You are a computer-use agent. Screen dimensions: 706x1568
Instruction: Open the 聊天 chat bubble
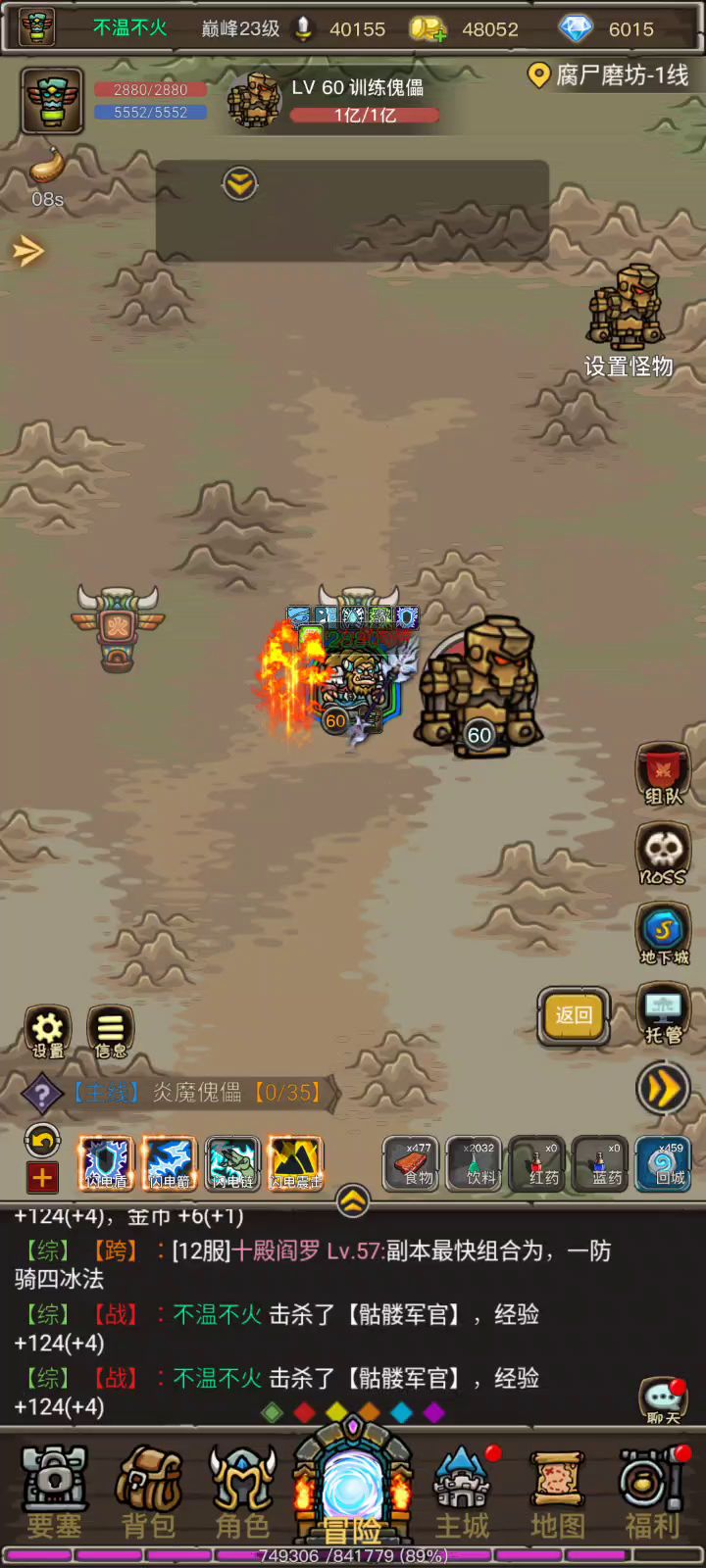tap(663, 1399)
